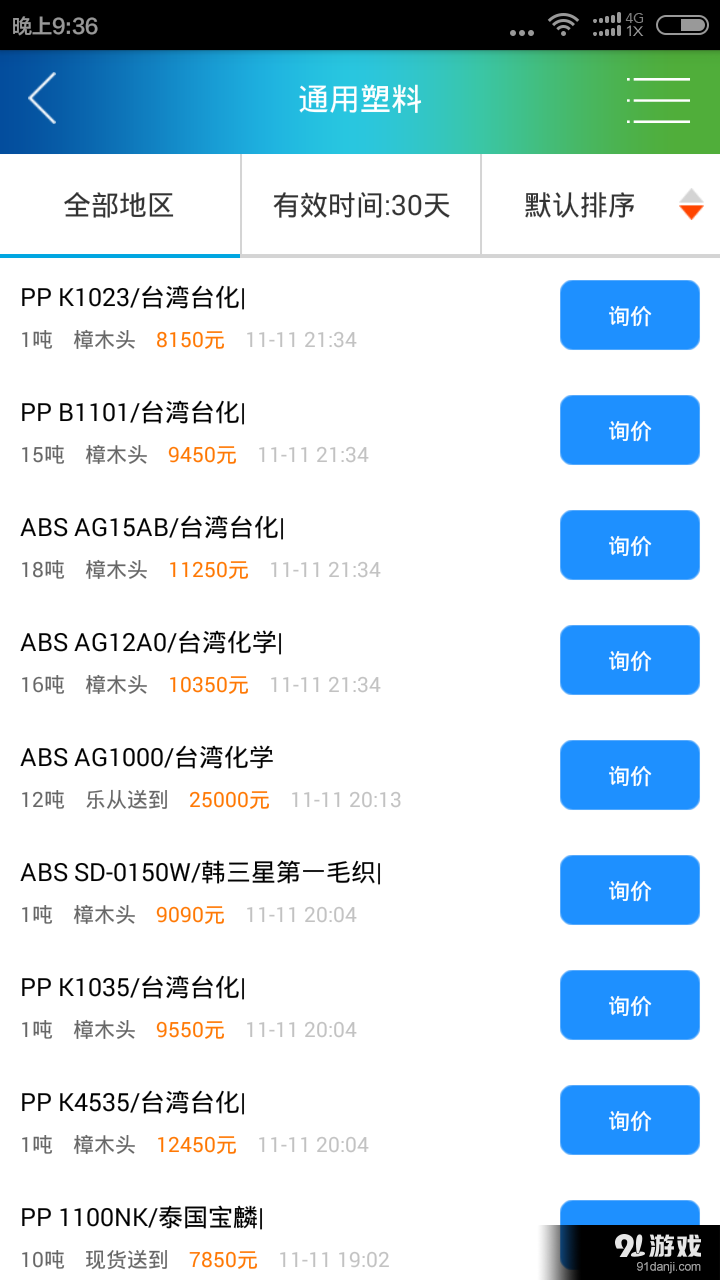Request a quote for PP K1023/台湾台化
The width and height of the screenshot is (720, 1280).
pyautogui.click(x=629, y=315)
